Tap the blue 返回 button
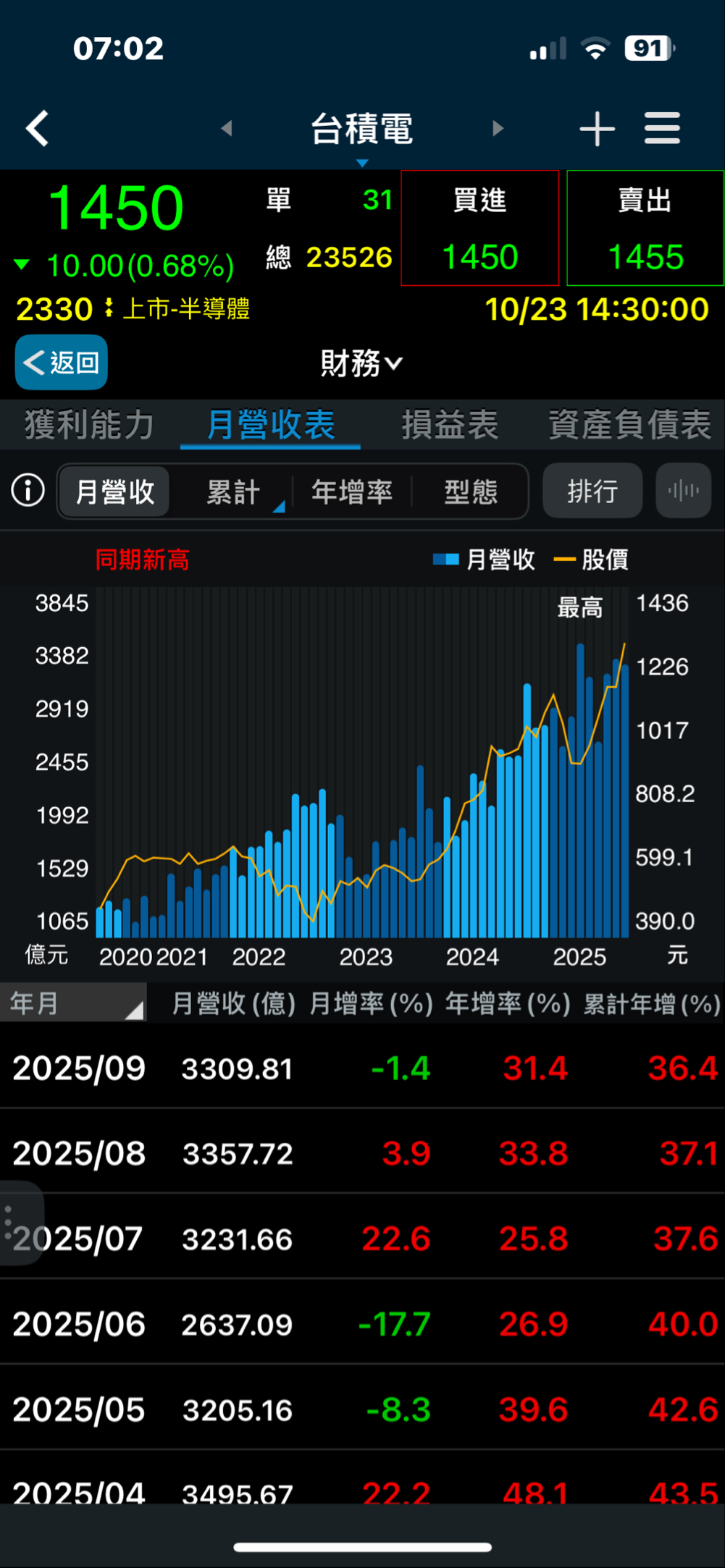 [62, 363]
